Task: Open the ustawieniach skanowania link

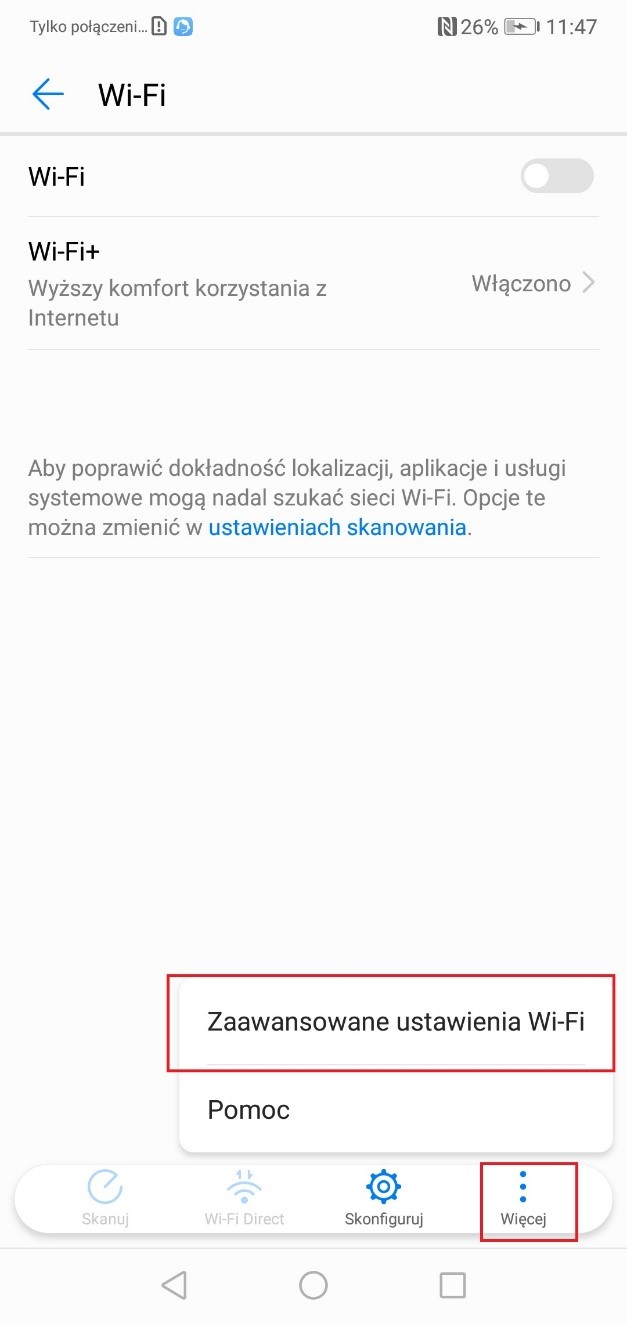Action: pyautogui.click(x=337, y=527)
